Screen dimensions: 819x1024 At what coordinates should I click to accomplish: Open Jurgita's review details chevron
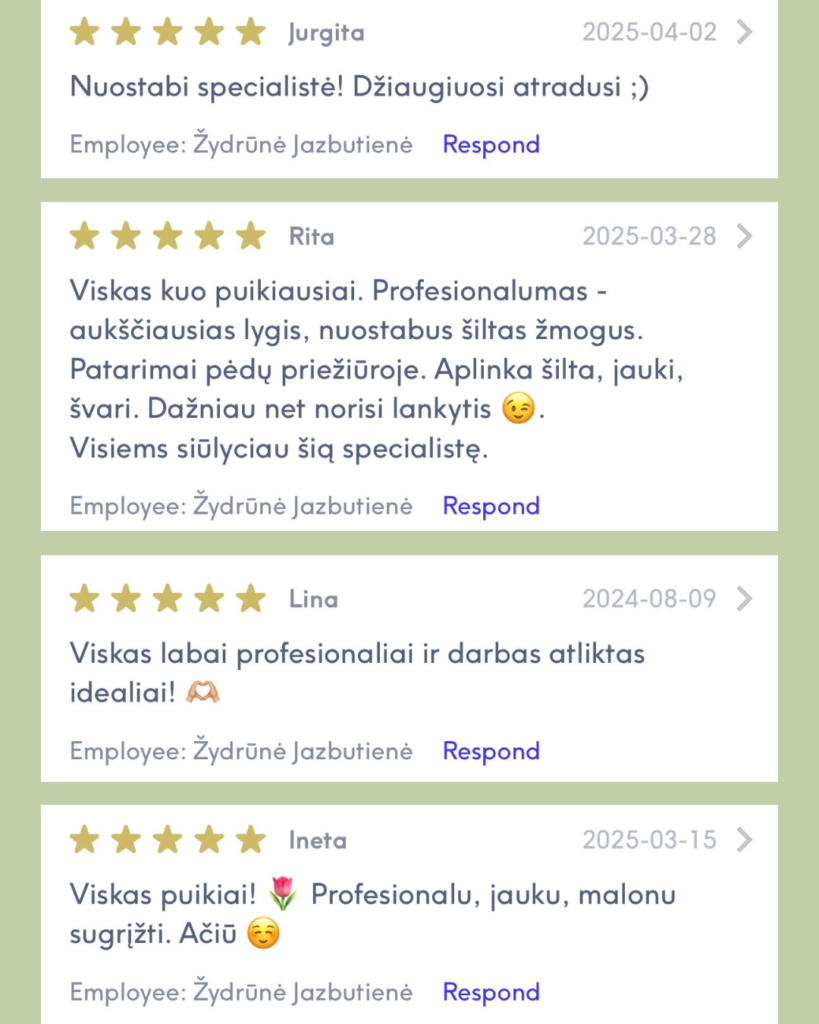point(744,32)
